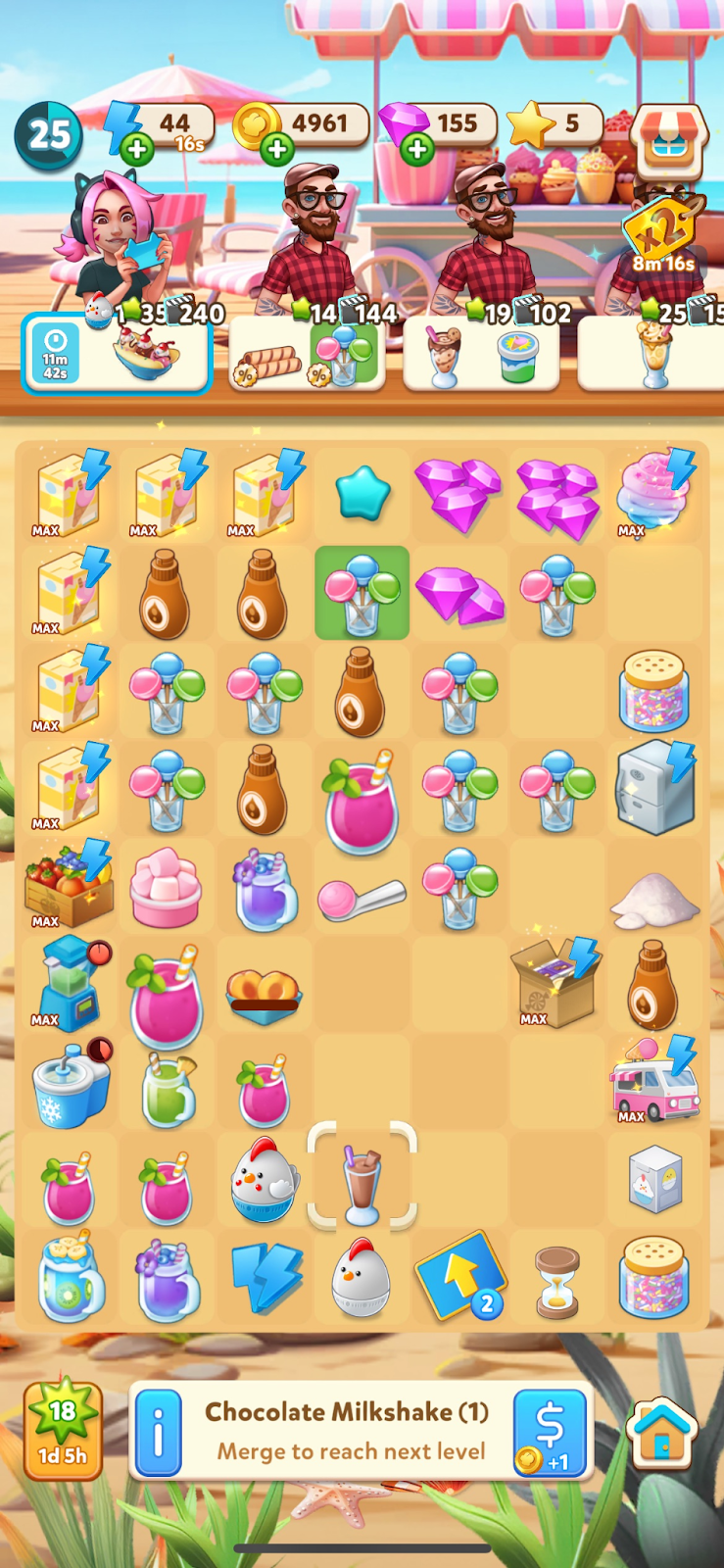Tap the info button for Chocolate Milkshake
Screen dimensions: 724x1568
pyautogui.click(x=159, y=1433)
